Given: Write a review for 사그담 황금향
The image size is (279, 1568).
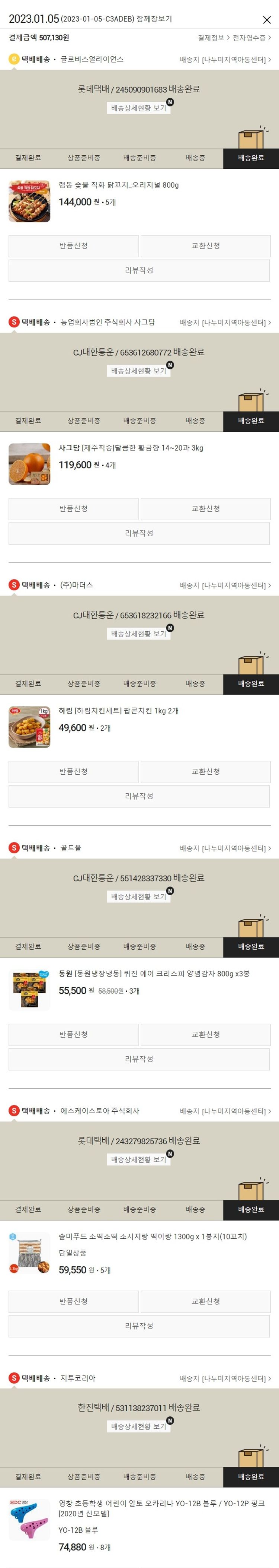Looking at the screenshot, I should [x=139, y=533].
